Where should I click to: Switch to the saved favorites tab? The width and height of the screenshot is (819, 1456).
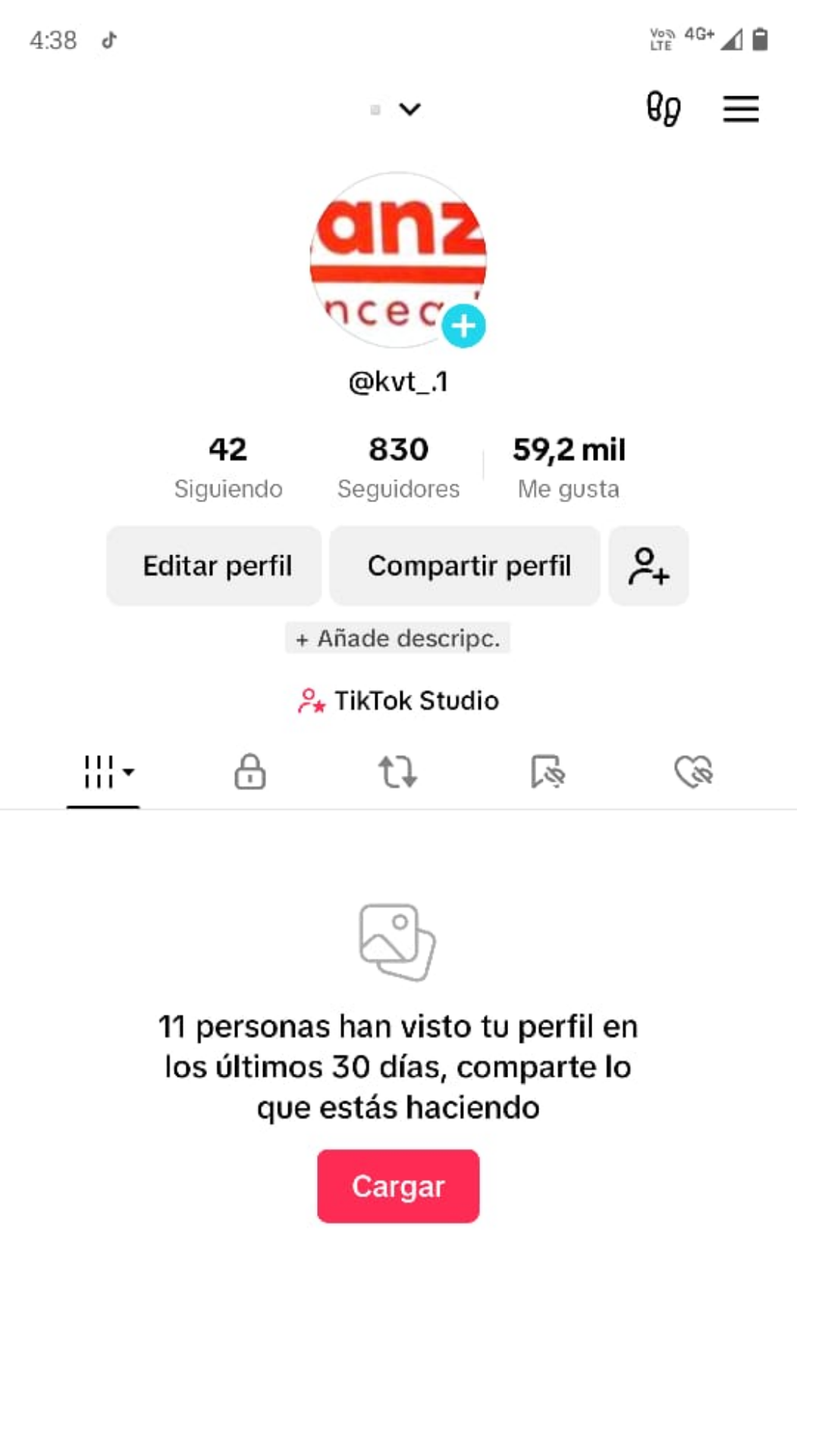tap(548, 772)
